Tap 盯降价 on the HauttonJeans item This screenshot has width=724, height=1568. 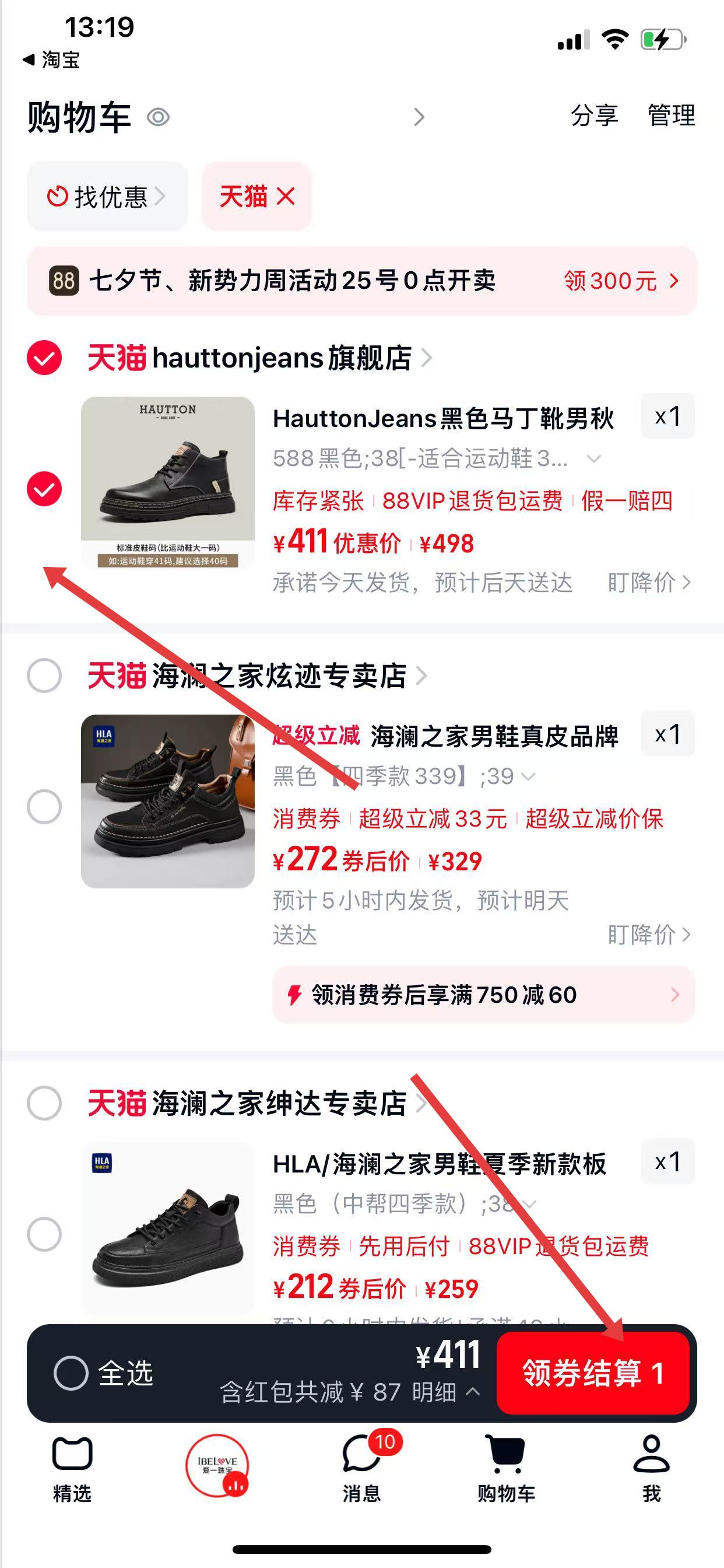click(649, 583)
